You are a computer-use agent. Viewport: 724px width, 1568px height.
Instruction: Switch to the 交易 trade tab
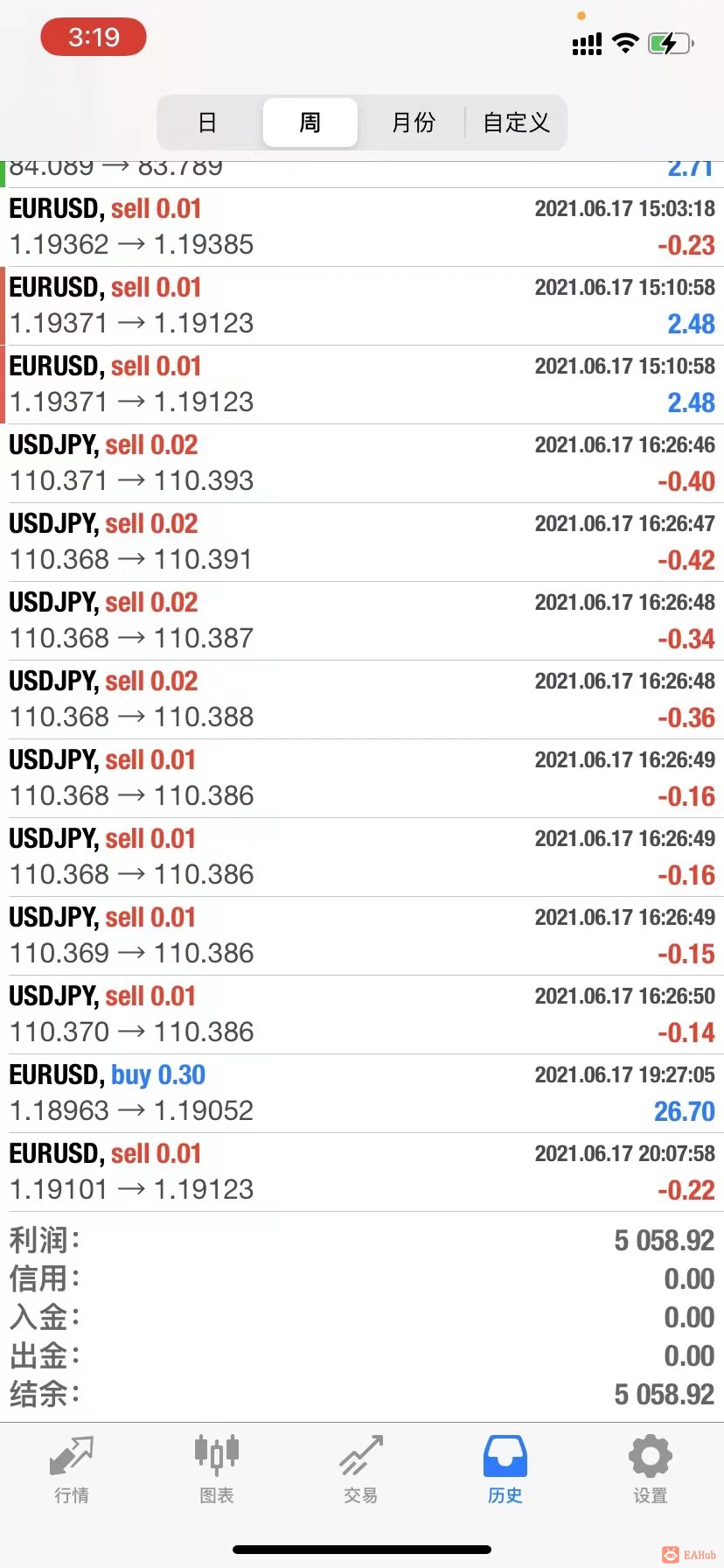pyautogui.click(x=360, y=1470)
